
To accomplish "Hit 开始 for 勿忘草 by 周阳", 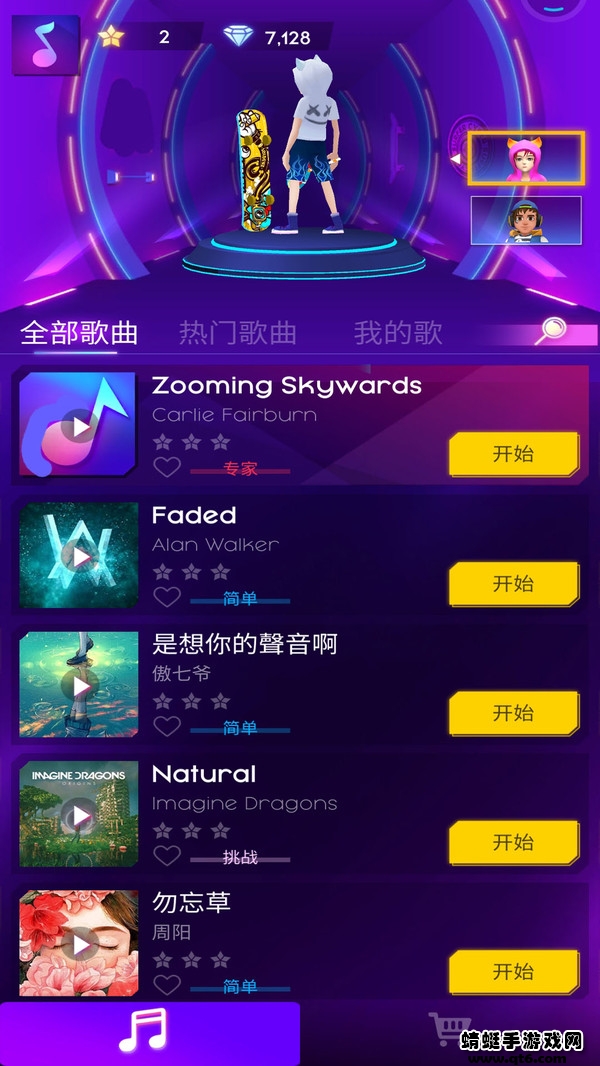I will click(x=513, y=972).
